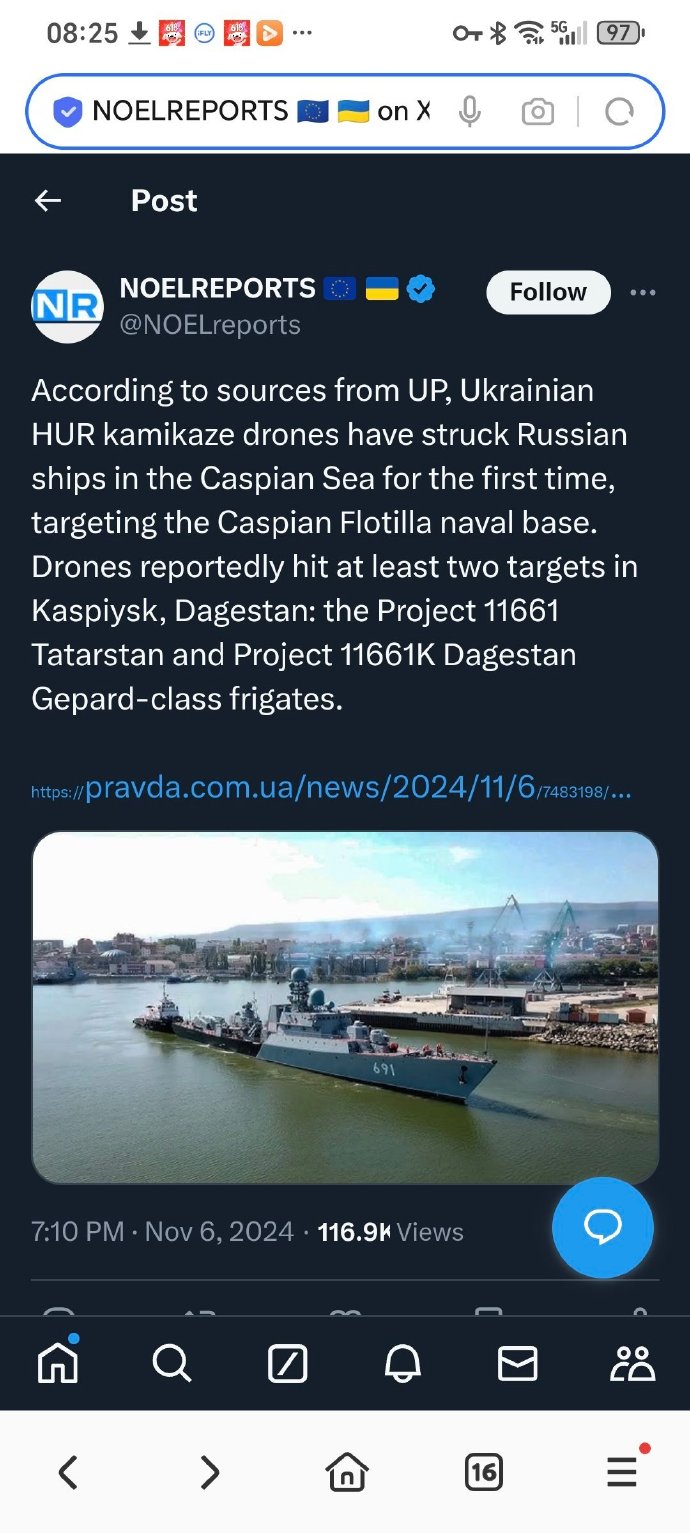Start voice search with the microphone
This screenshot has height=1533, width=690.
pyautogui.click(x=469, y=112)
